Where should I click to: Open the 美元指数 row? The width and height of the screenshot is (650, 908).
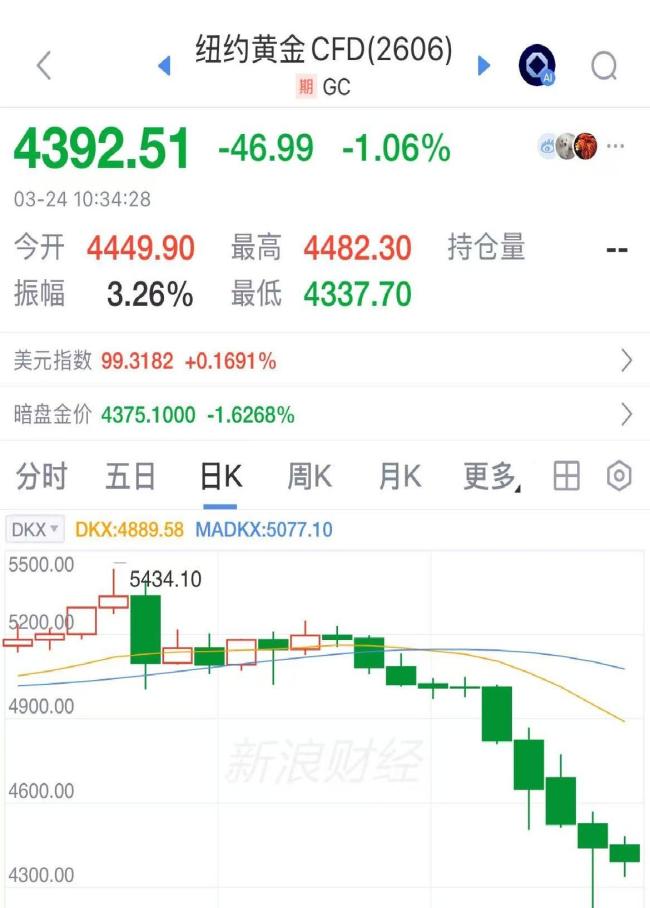pos(324,361)
